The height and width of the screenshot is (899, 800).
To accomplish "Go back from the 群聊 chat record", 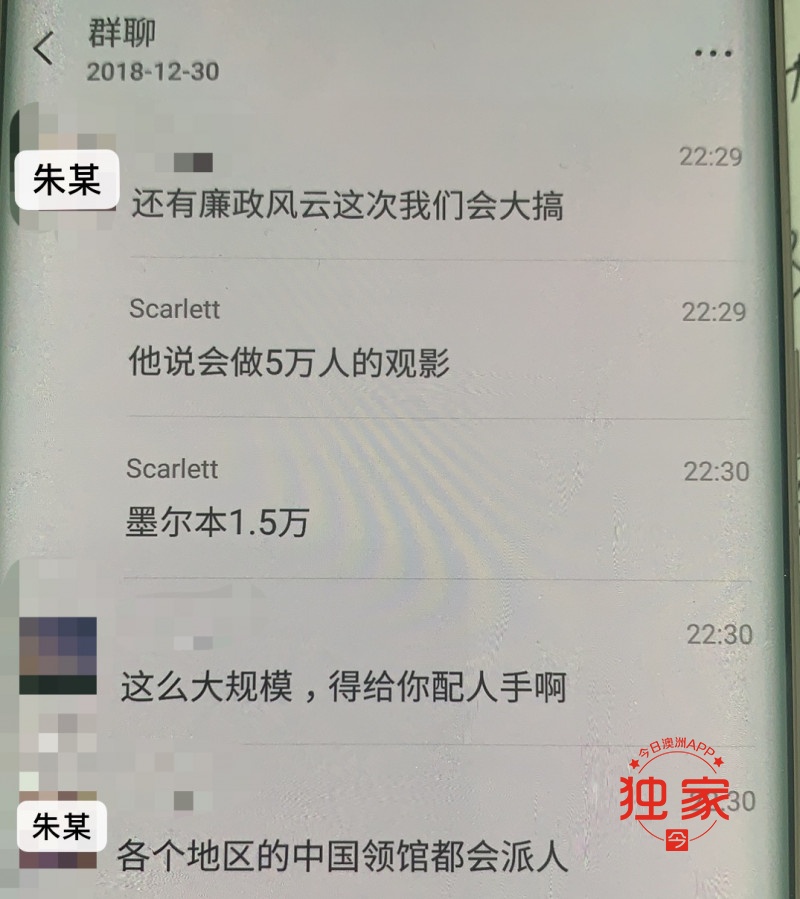I will point(44,49).
